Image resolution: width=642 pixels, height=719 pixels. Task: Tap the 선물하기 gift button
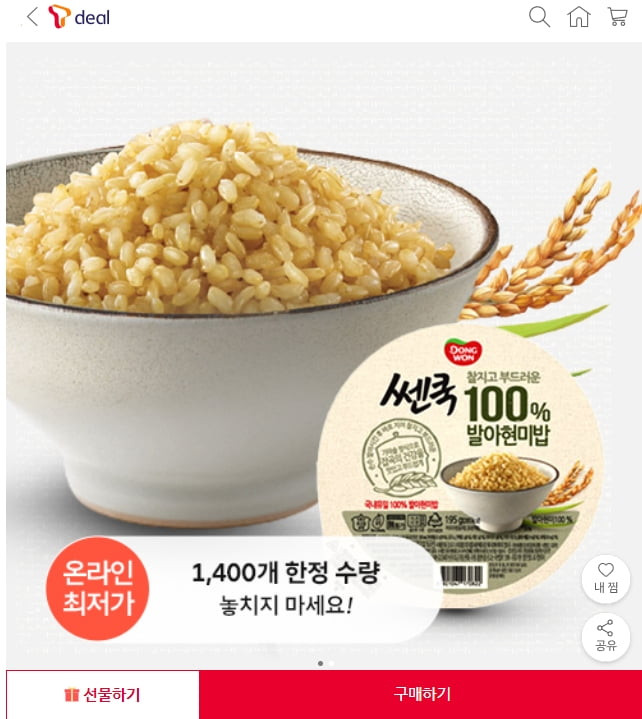point(102,695)
